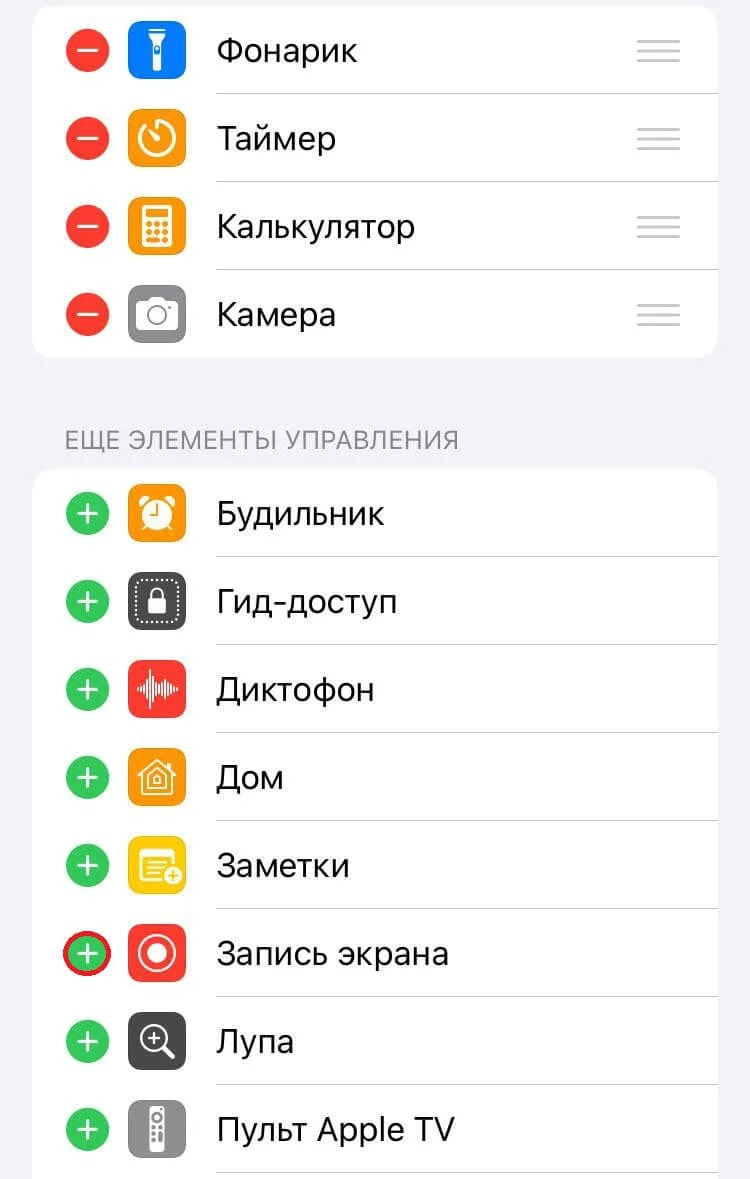750x1179 pixels.
Task: Add Заметки to the controls
Action: 88,866
